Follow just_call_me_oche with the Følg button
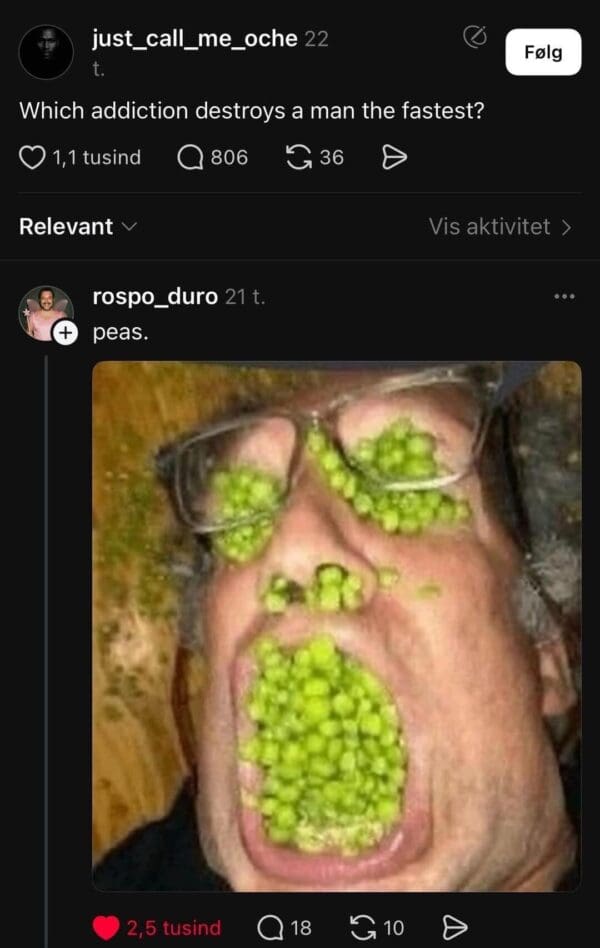The height and width of the screenshot is (948, 600). point(543,51)
